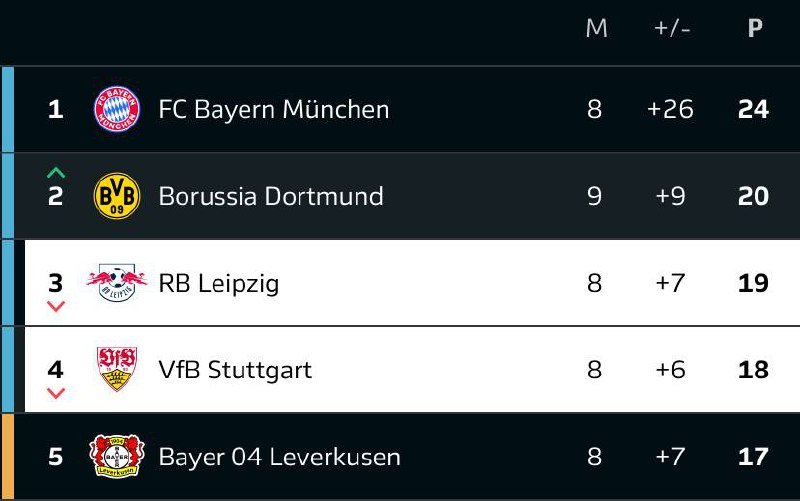View VfB Stuttgart team details

(x=235, y=370)
